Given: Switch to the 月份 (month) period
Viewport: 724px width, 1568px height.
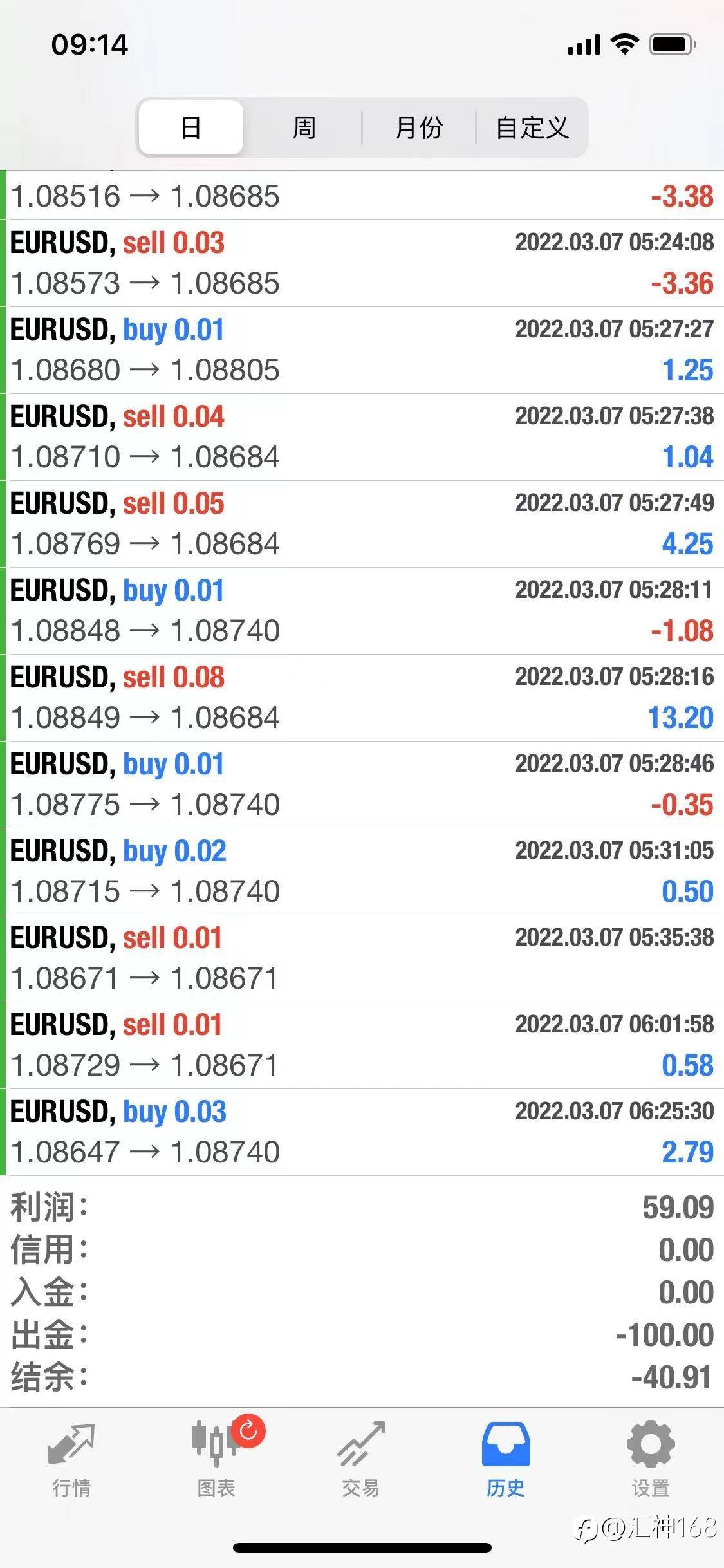Looking at the screenshot, I should coord(419,127).
